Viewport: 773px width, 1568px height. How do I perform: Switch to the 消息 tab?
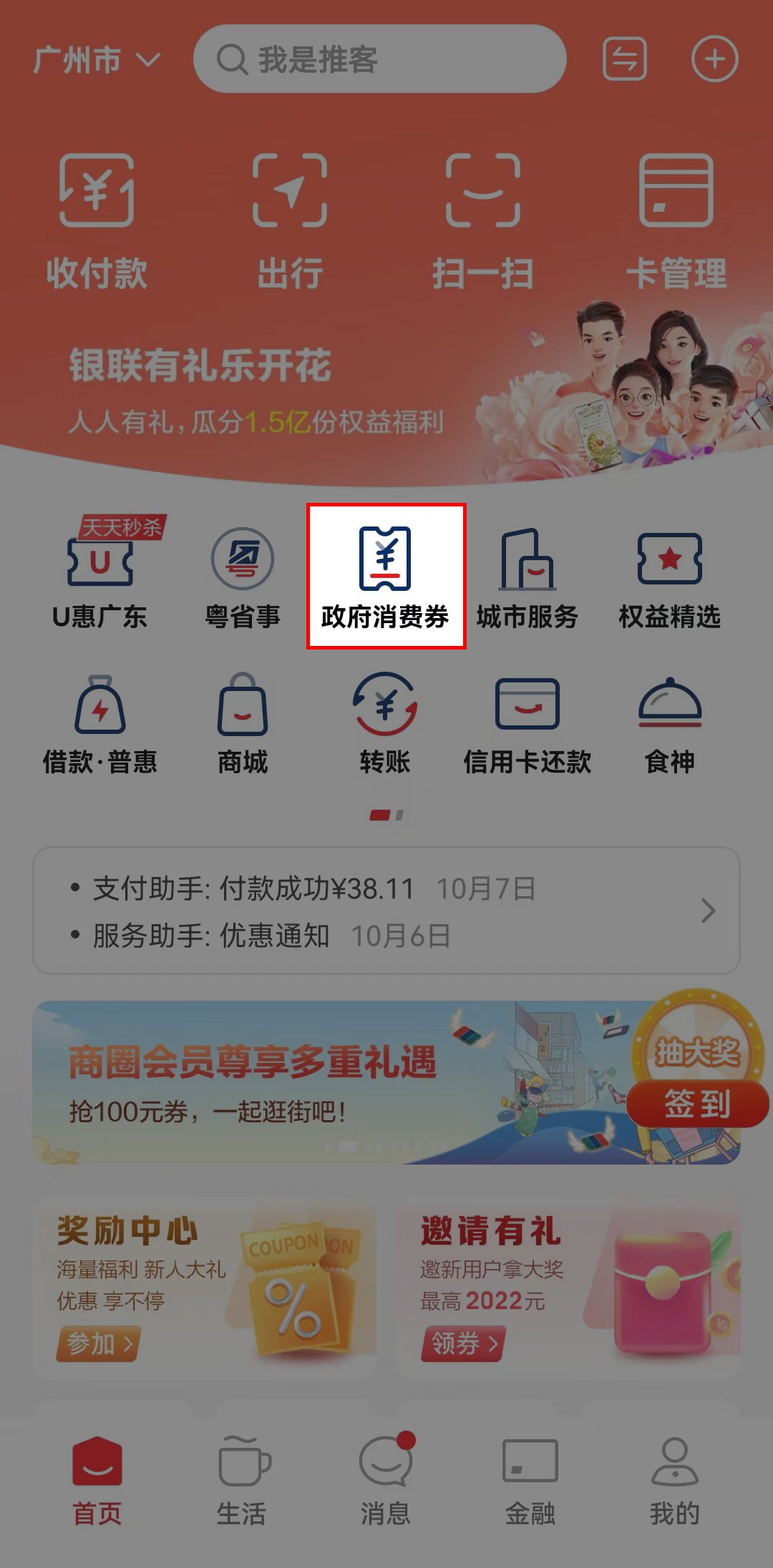coord(386,1481)
